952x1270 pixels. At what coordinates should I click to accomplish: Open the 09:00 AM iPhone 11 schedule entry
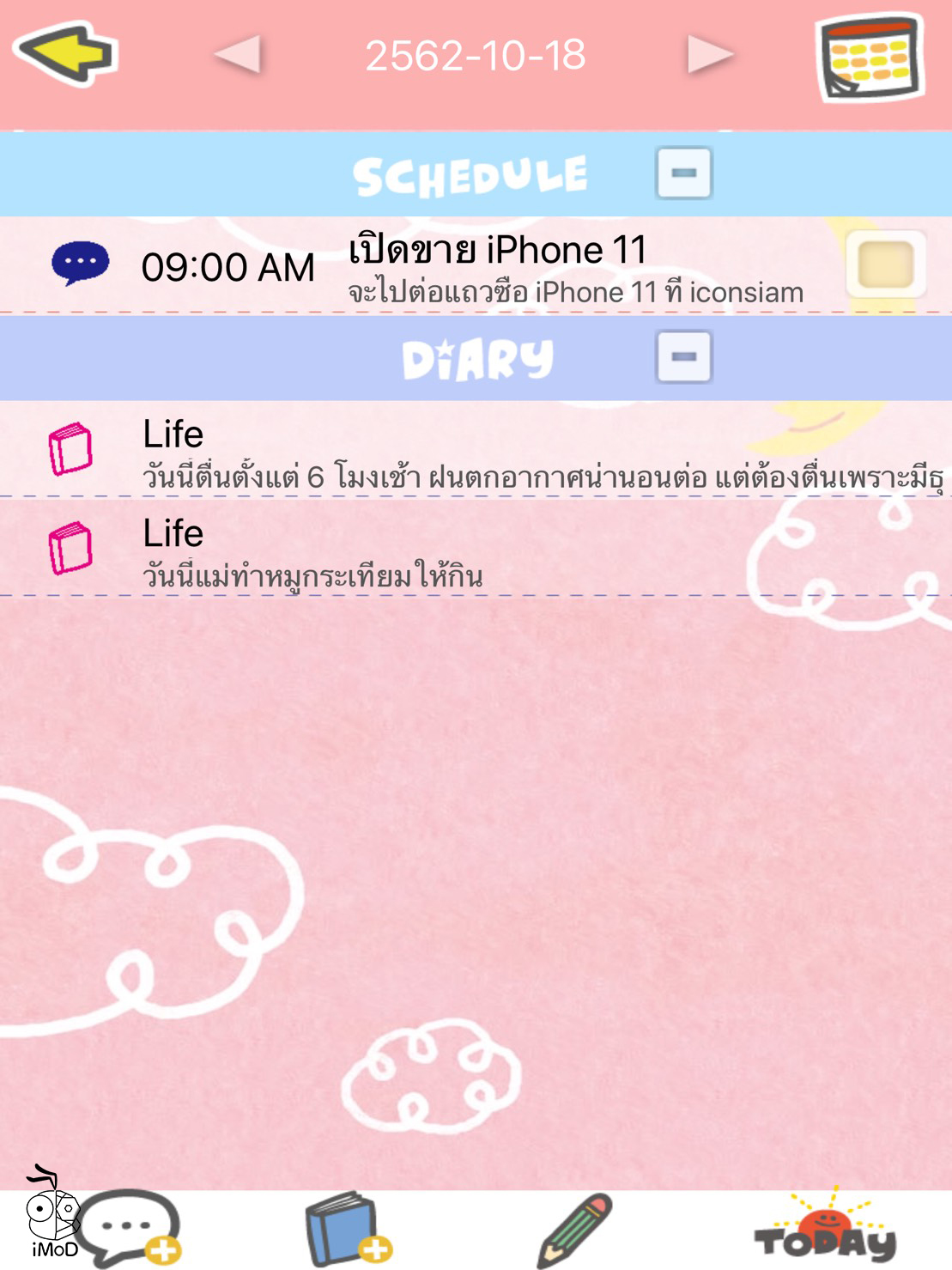(472, 266)
